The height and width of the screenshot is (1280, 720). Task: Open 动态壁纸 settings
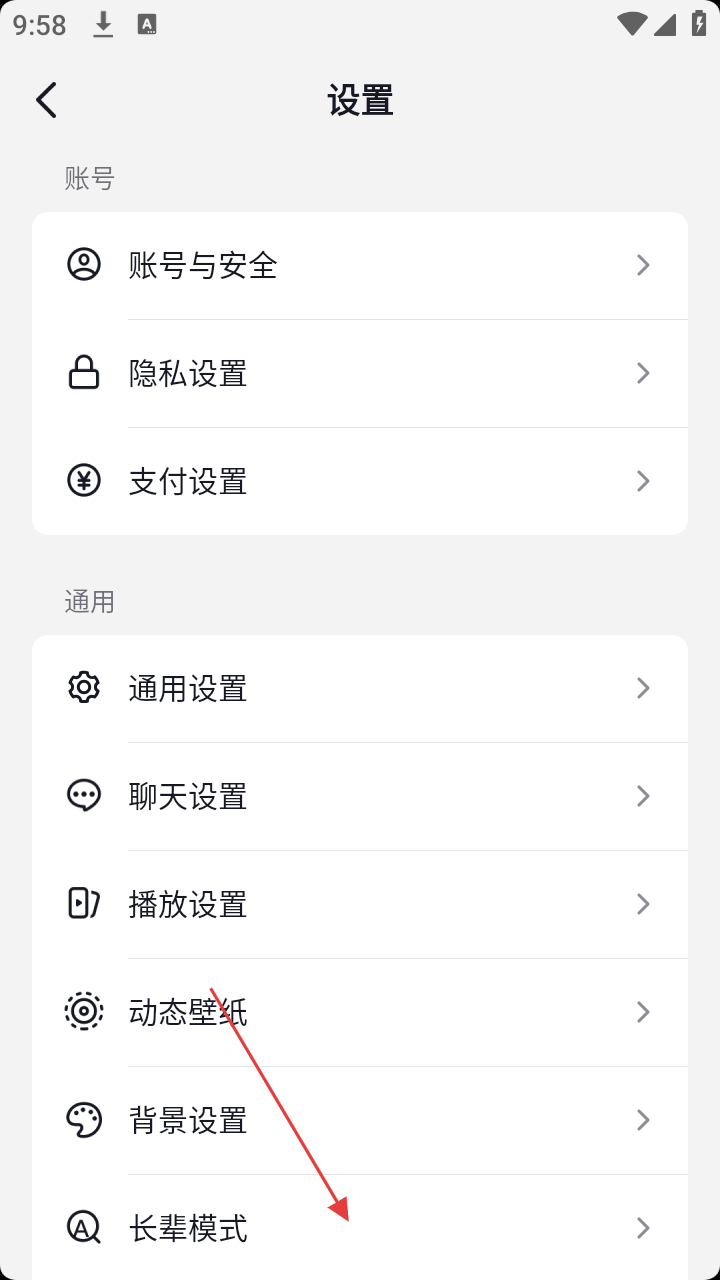360,1013
